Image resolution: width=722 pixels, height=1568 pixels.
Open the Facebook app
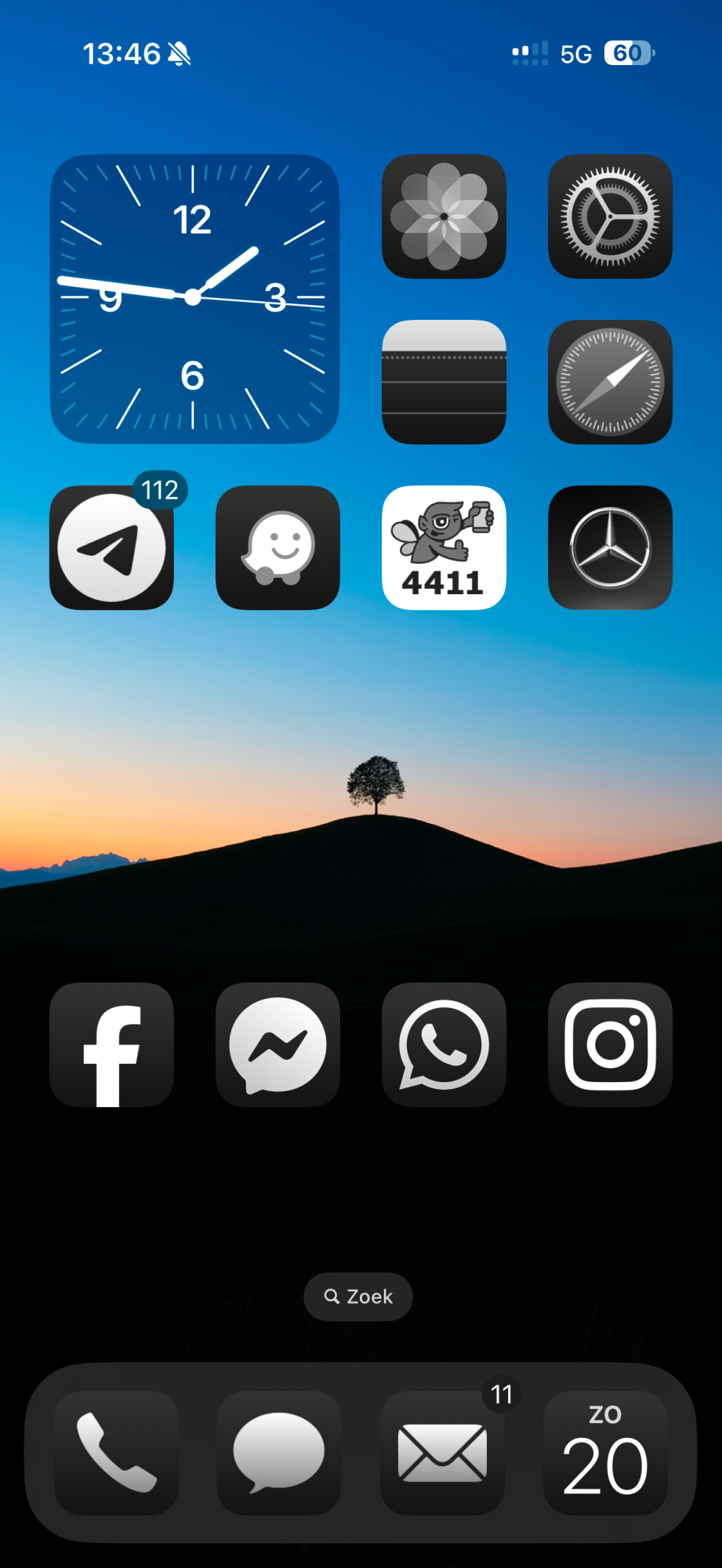[111, 1044]
